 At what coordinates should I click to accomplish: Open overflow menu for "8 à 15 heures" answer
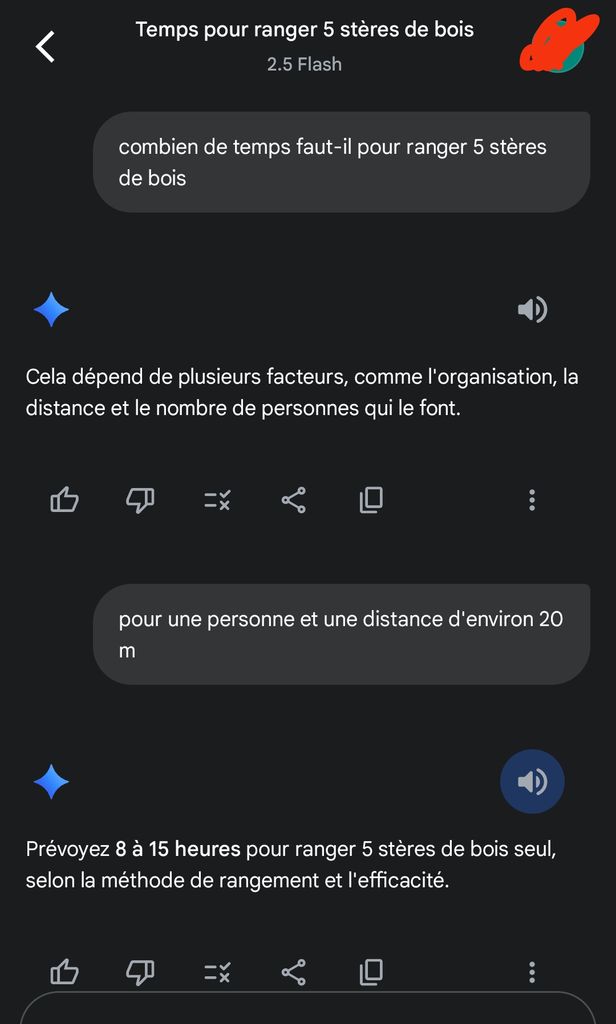(x=532, y=971)
